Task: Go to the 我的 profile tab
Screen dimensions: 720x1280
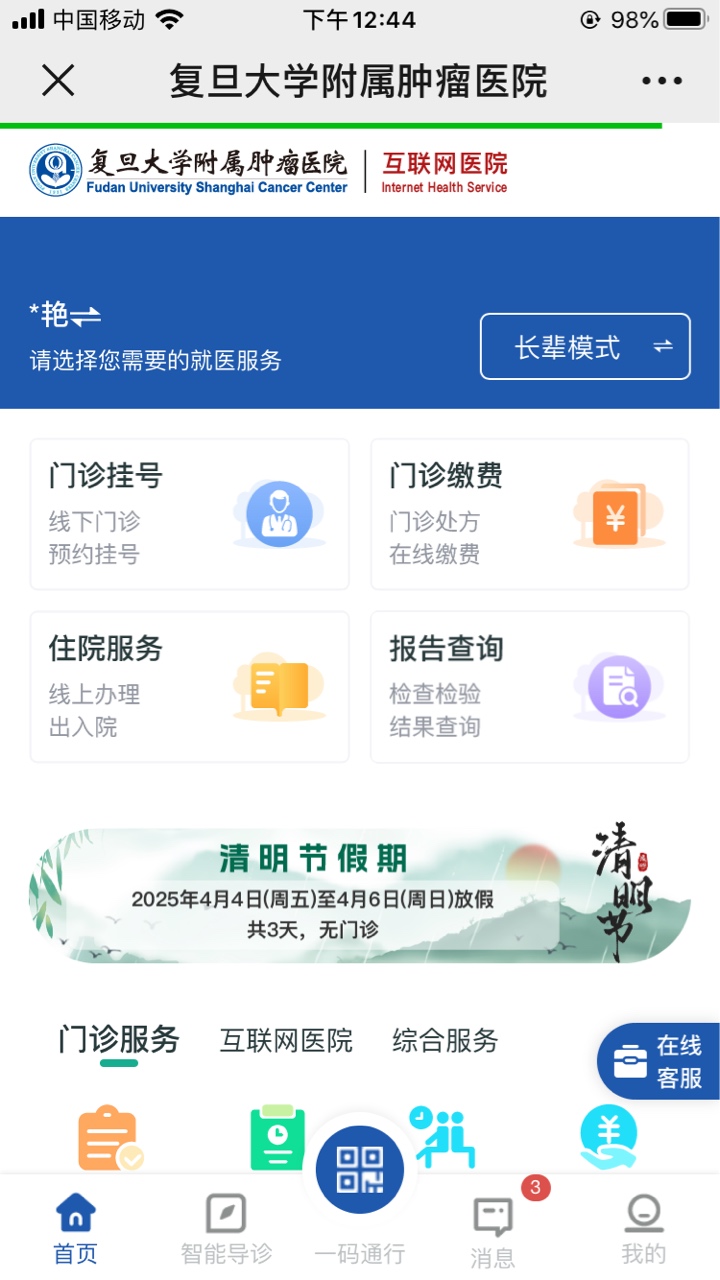Action: click(x=643, y=1228)
